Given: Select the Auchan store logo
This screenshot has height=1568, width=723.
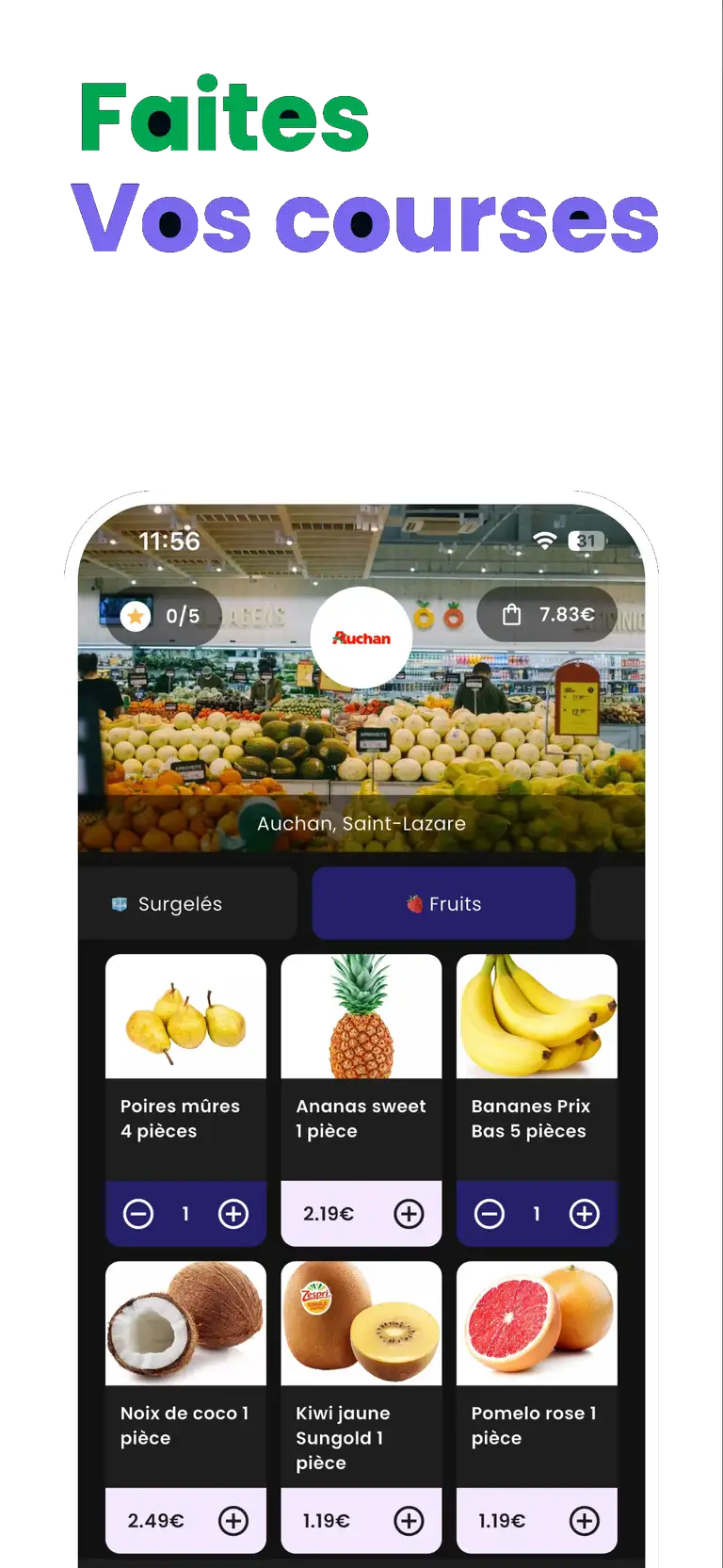Looking at the screenshot, I should click(361, 637).
